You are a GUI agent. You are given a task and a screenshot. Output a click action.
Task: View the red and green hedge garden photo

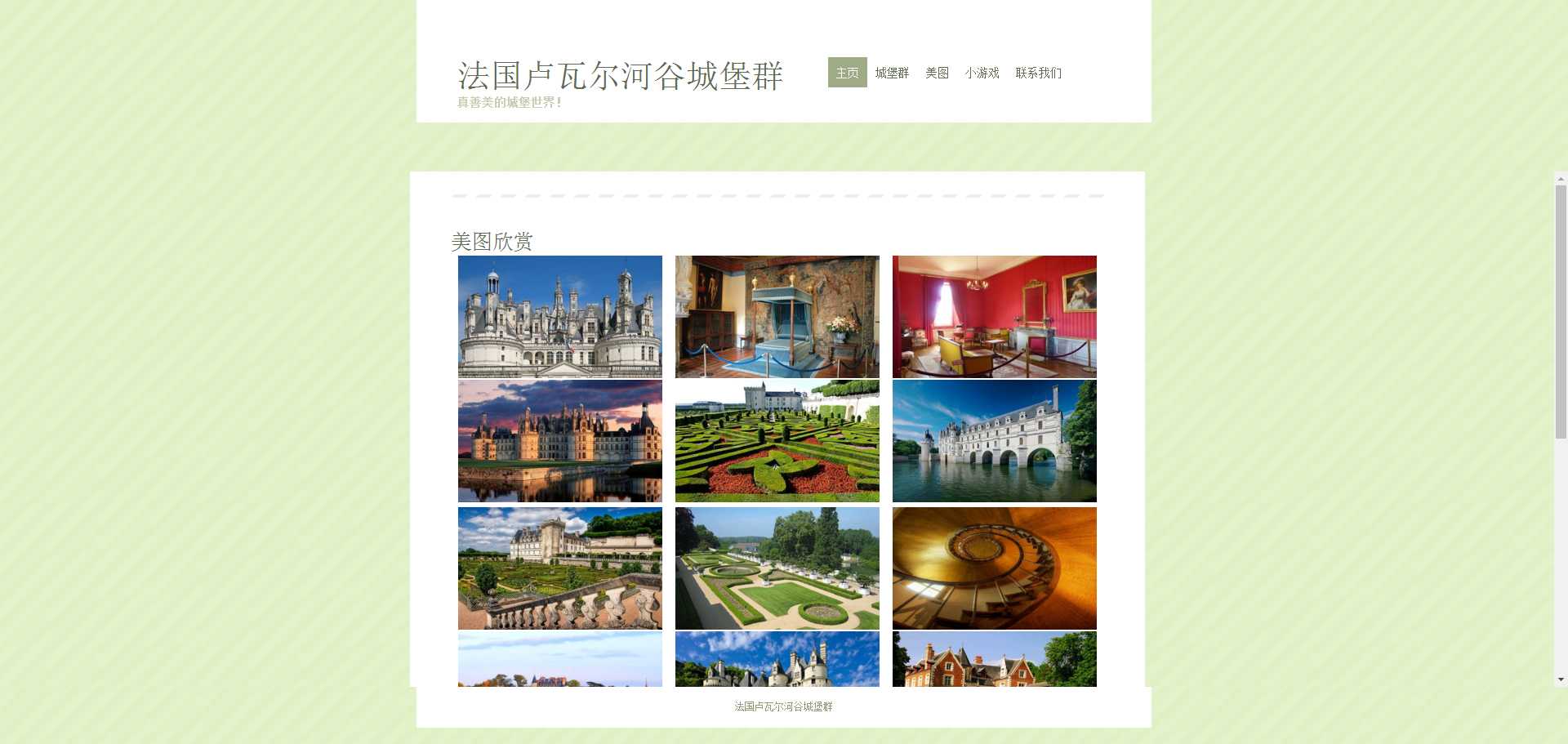tap(777, 441)
